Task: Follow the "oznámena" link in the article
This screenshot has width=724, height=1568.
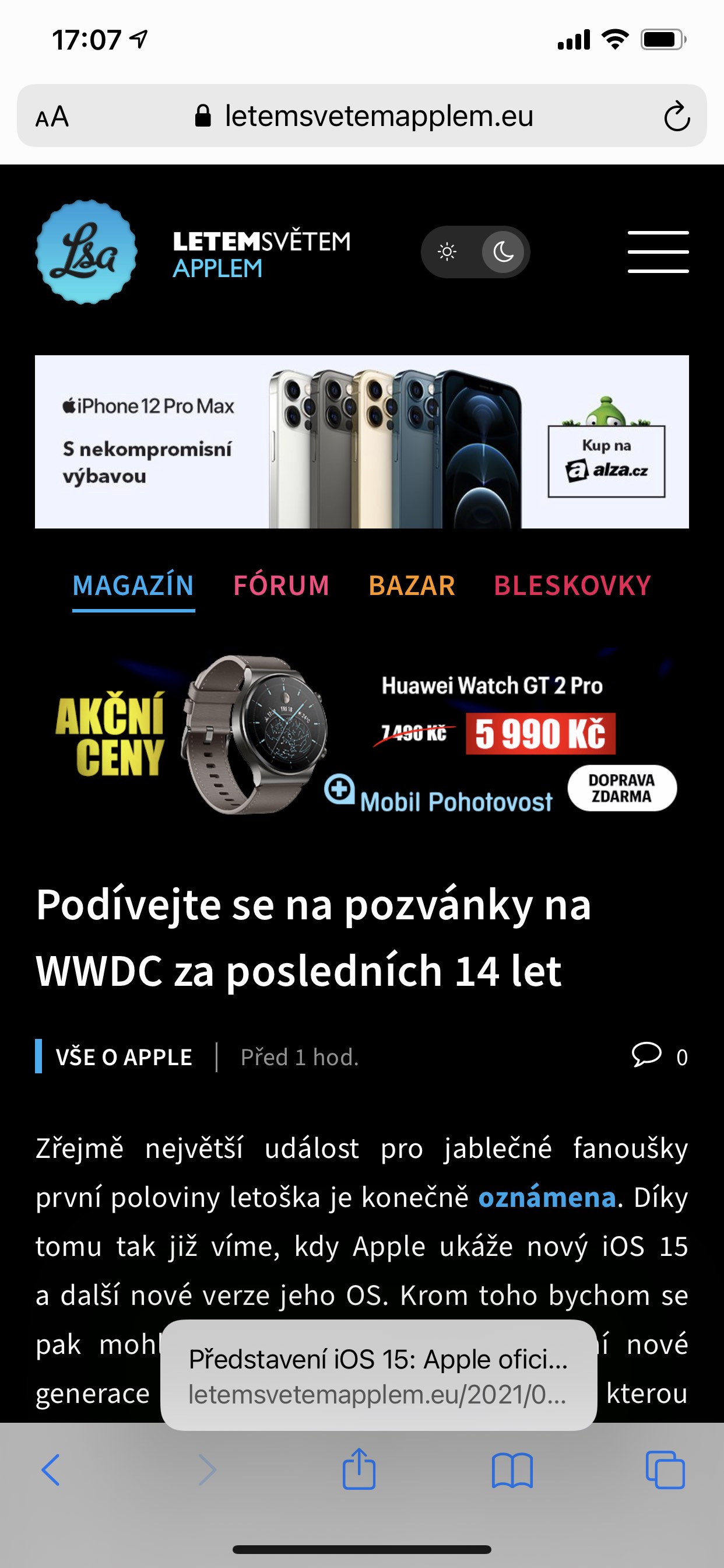Action: click(x=546, y=1198)
